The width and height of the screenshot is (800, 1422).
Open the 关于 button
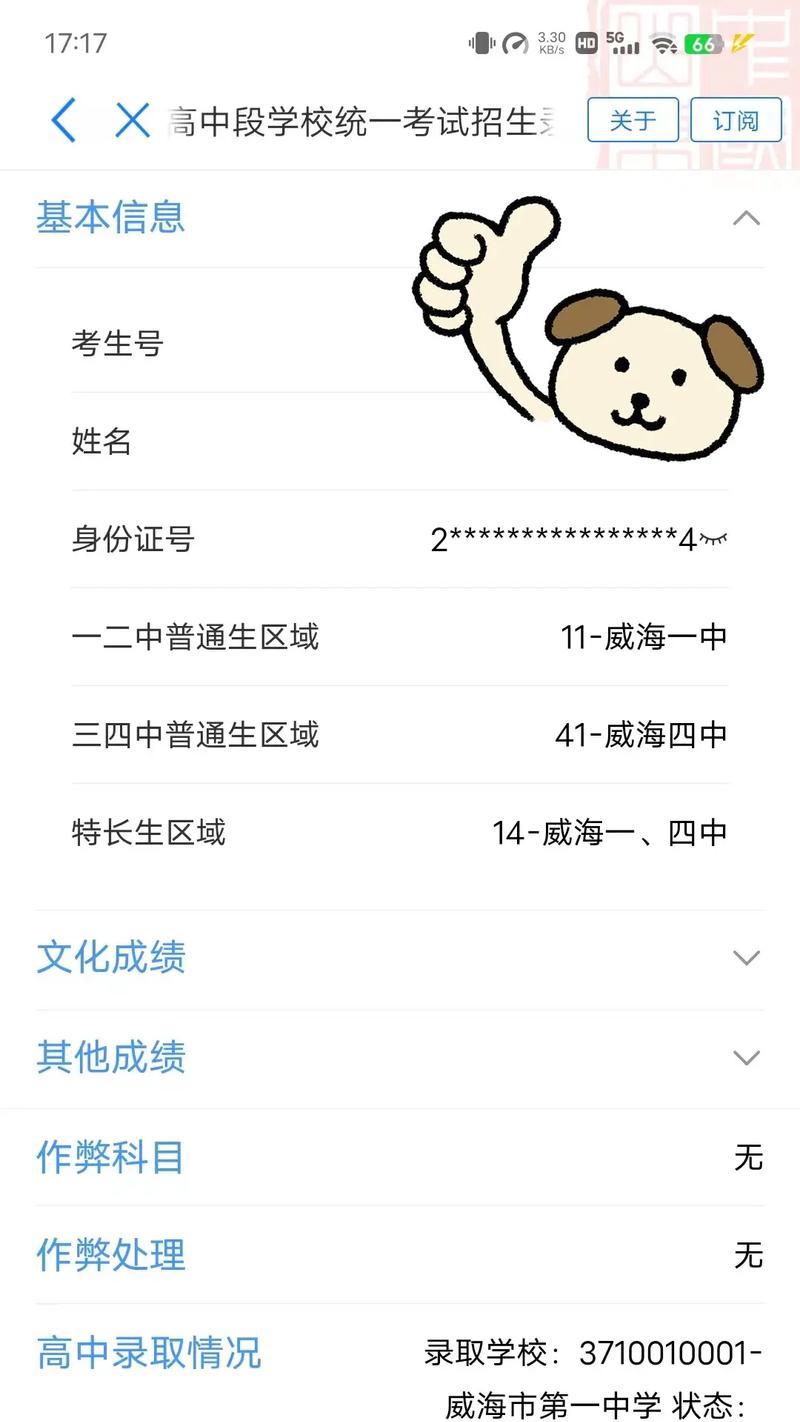(x=632, y=121)
